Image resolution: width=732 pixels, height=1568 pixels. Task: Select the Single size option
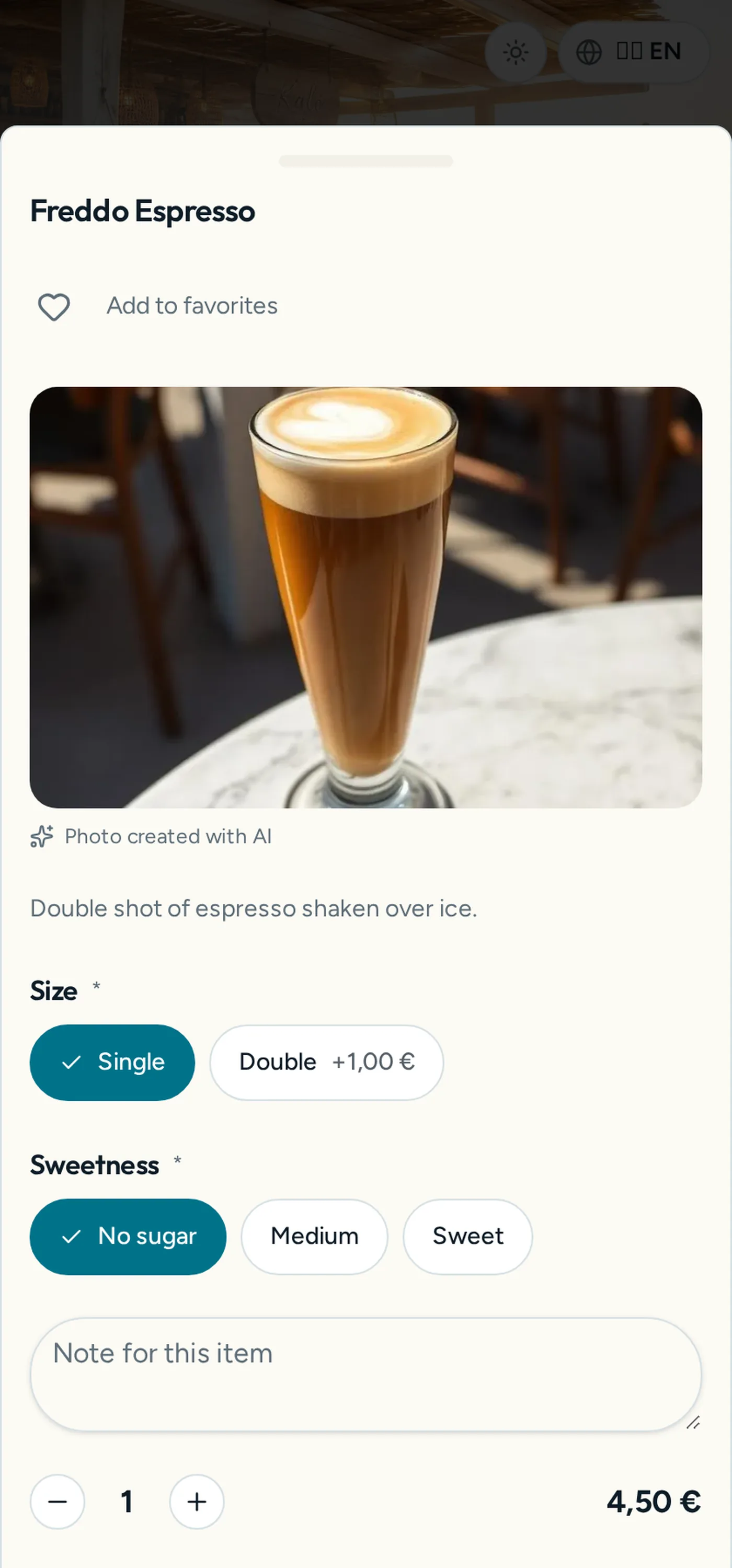112,1062
